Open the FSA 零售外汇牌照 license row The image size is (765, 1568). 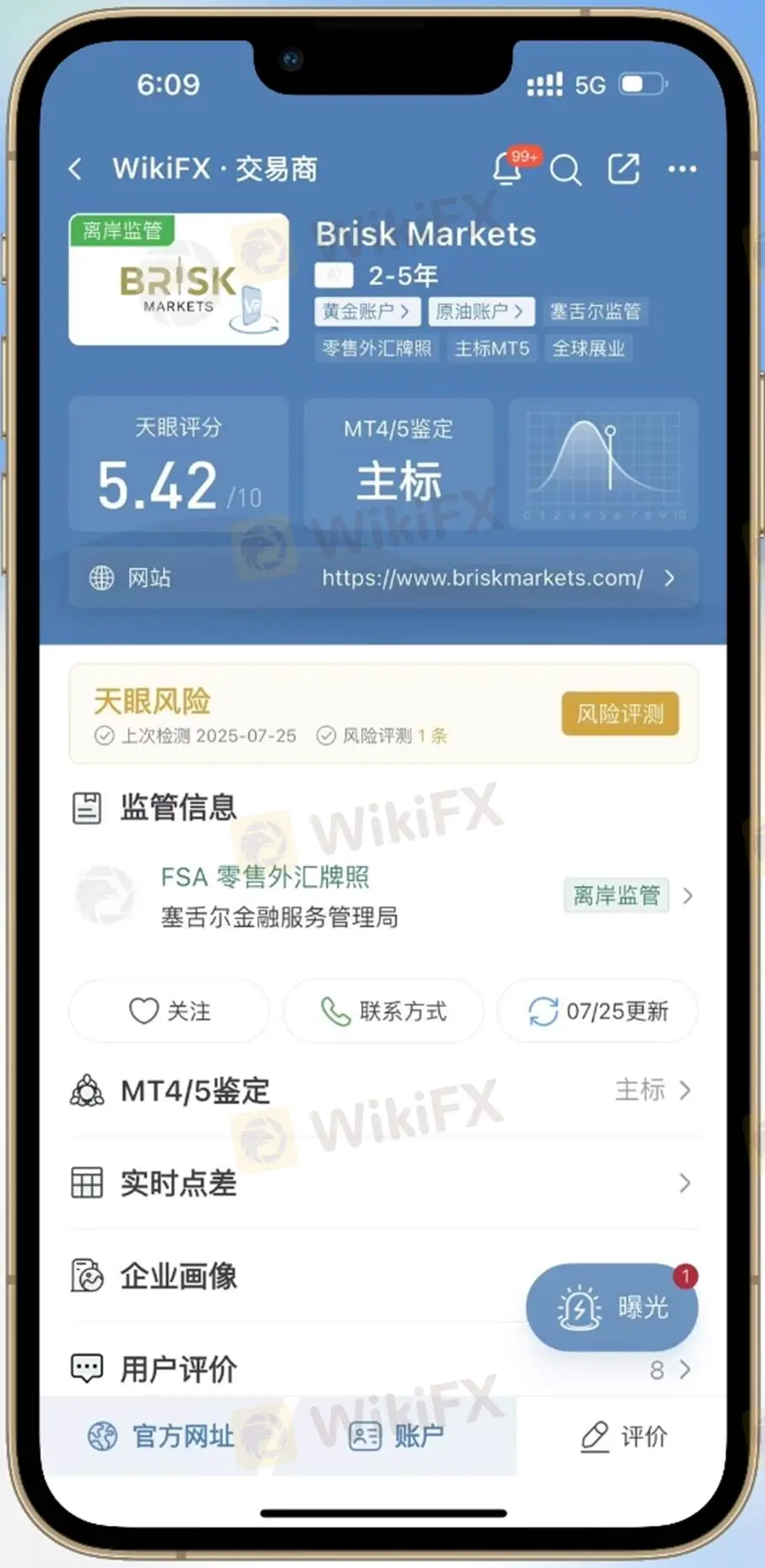pyautogui.click(x=383, y=895)
